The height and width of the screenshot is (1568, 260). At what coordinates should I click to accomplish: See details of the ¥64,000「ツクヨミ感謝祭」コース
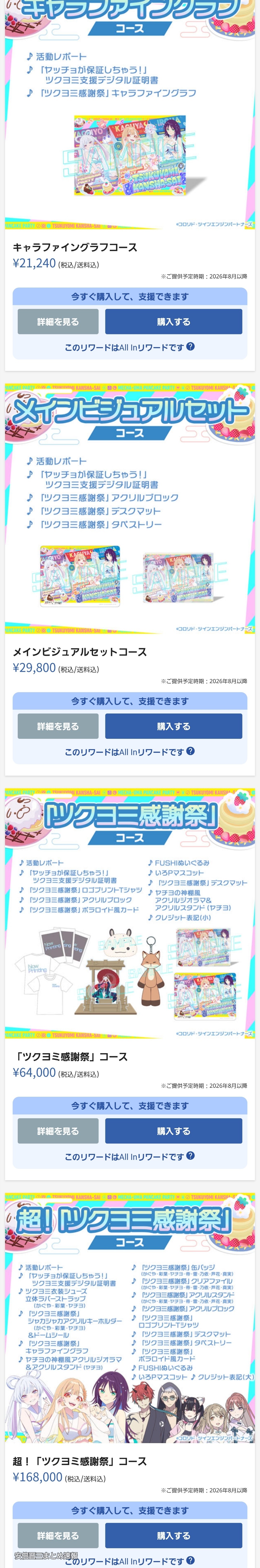tap(58, 1131)
